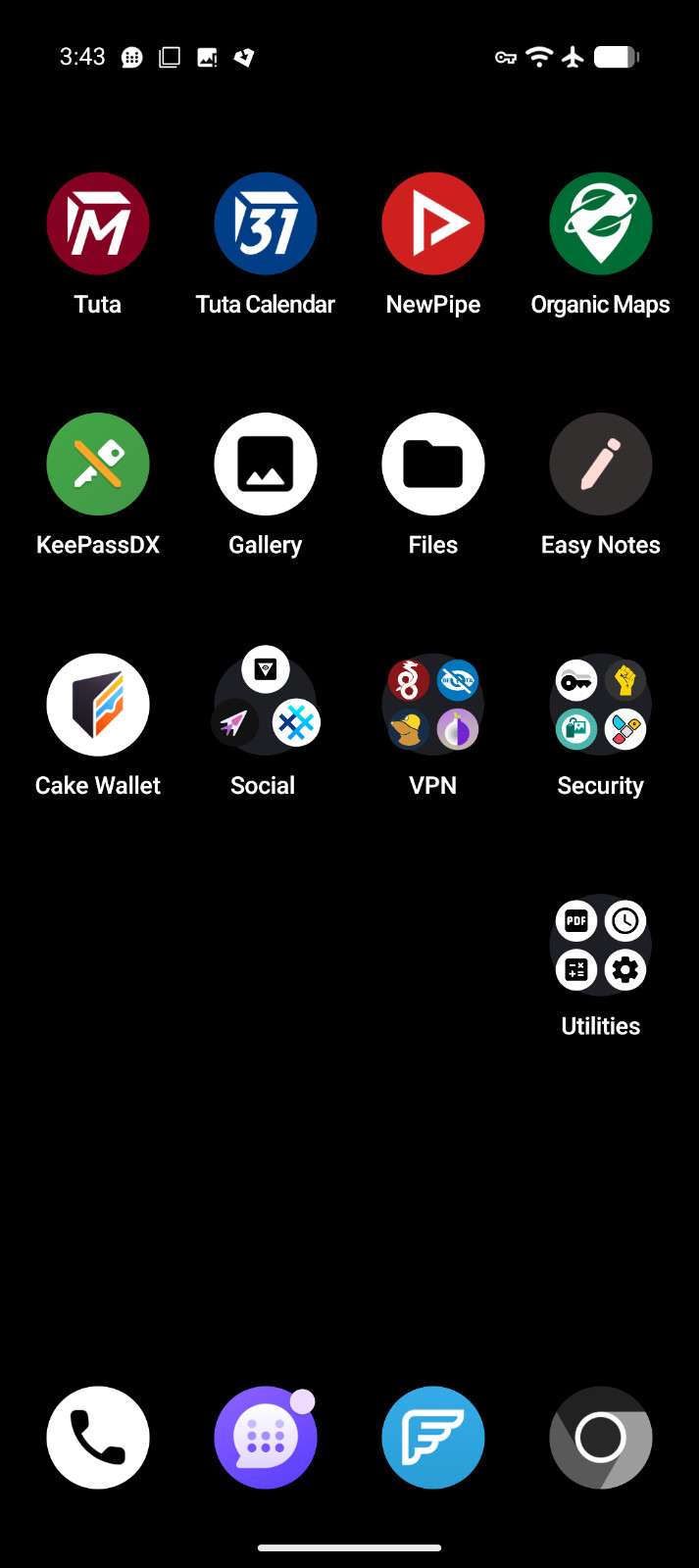Open the Phone dialer in the dock
The width and height of the screenshot is (699, 1568).
(98, 1438)
